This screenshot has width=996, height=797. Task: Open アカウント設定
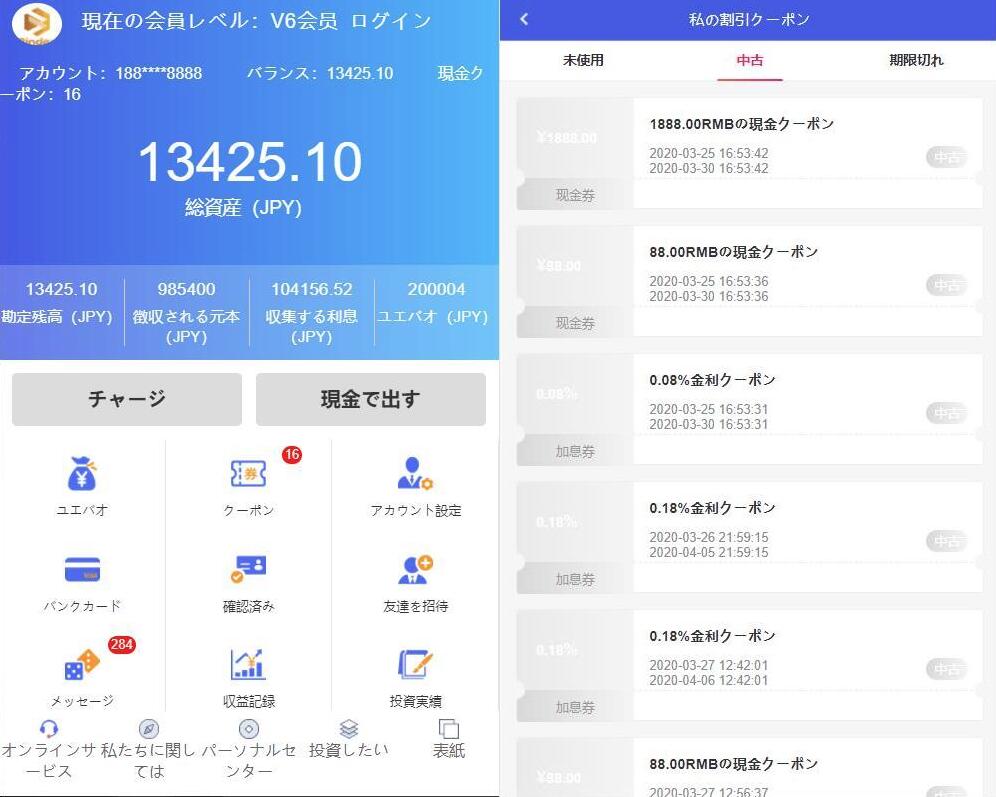(415, 486)
